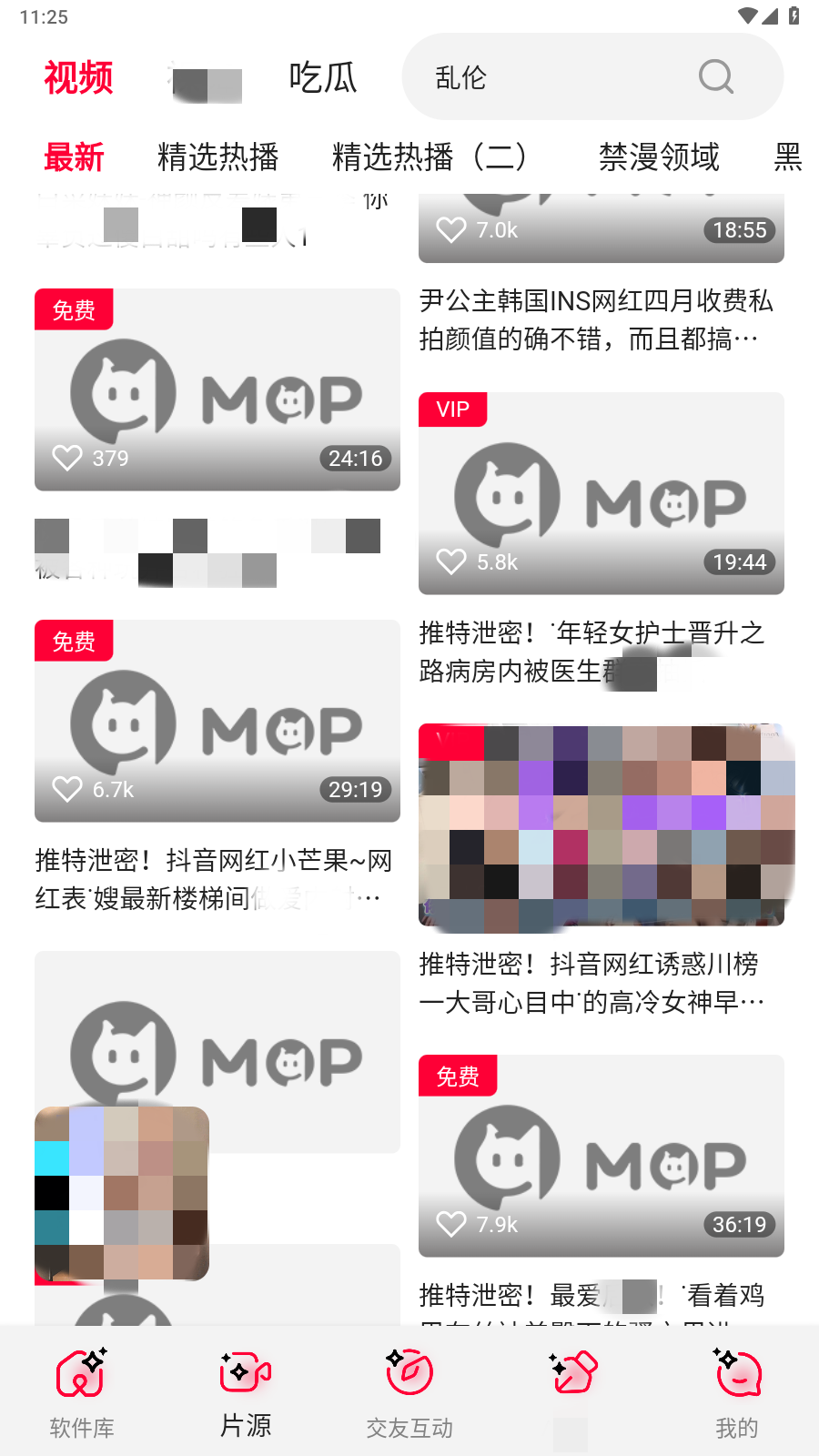Like the video with 7.9k likes

451,1224
